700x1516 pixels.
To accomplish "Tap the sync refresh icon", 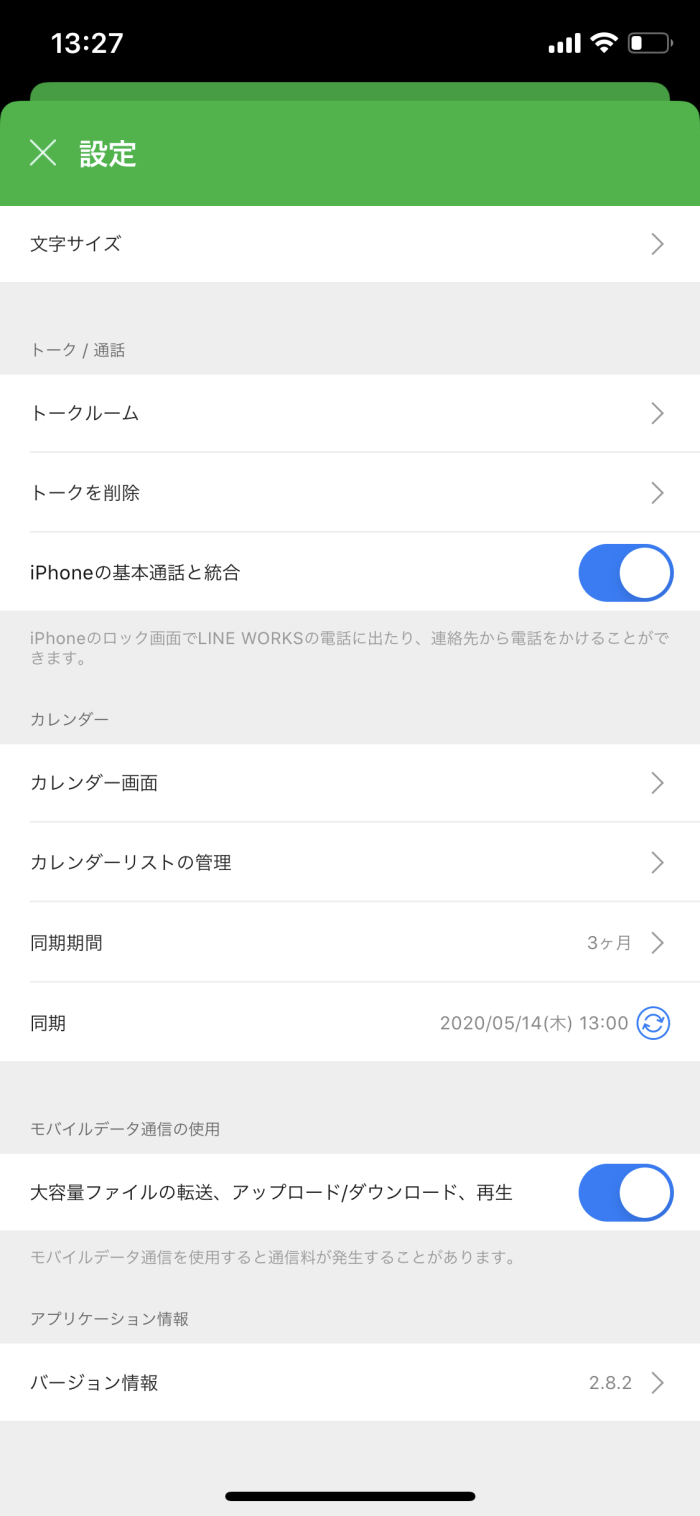I will click(653, 1023).
